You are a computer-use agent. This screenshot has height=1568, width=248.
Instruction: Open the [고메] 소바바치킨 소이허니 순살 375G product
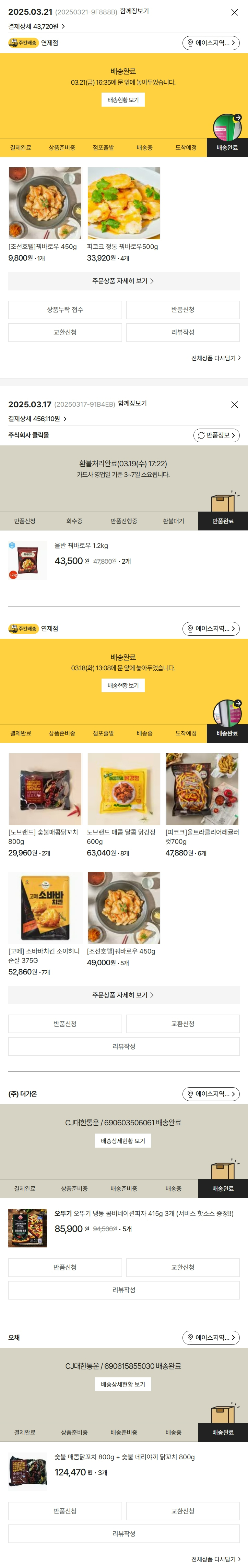(x=45, y=908)
